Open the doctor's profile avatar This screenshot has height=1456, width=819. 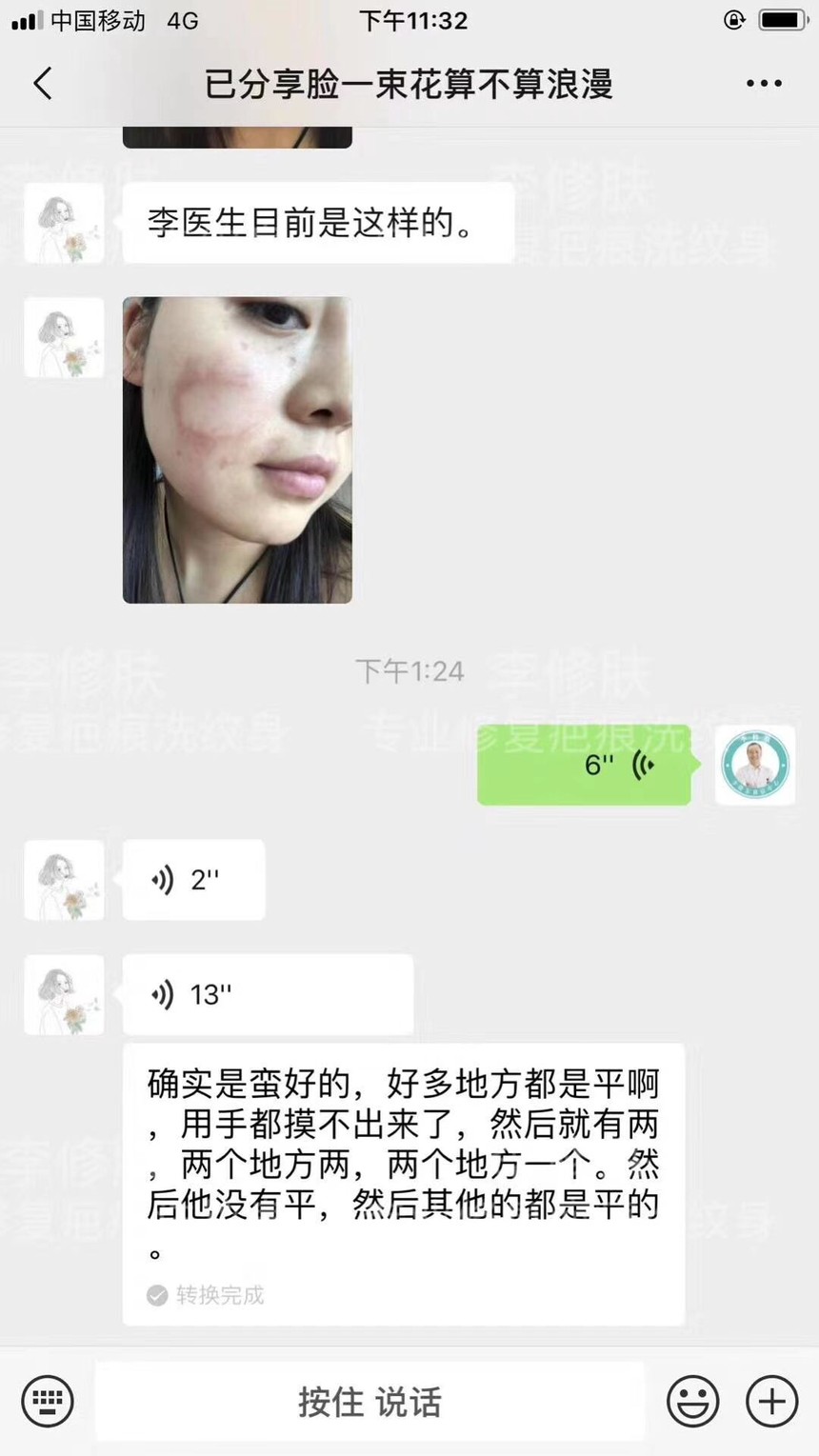[x=755, y=765]
